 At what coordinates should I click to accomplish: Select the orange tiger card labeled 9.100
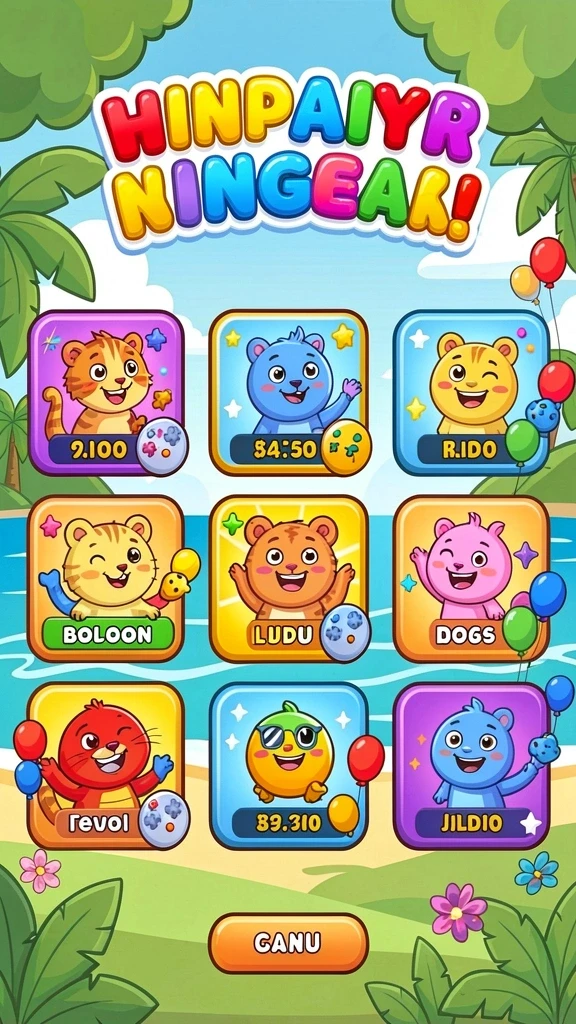click(106, 392)
